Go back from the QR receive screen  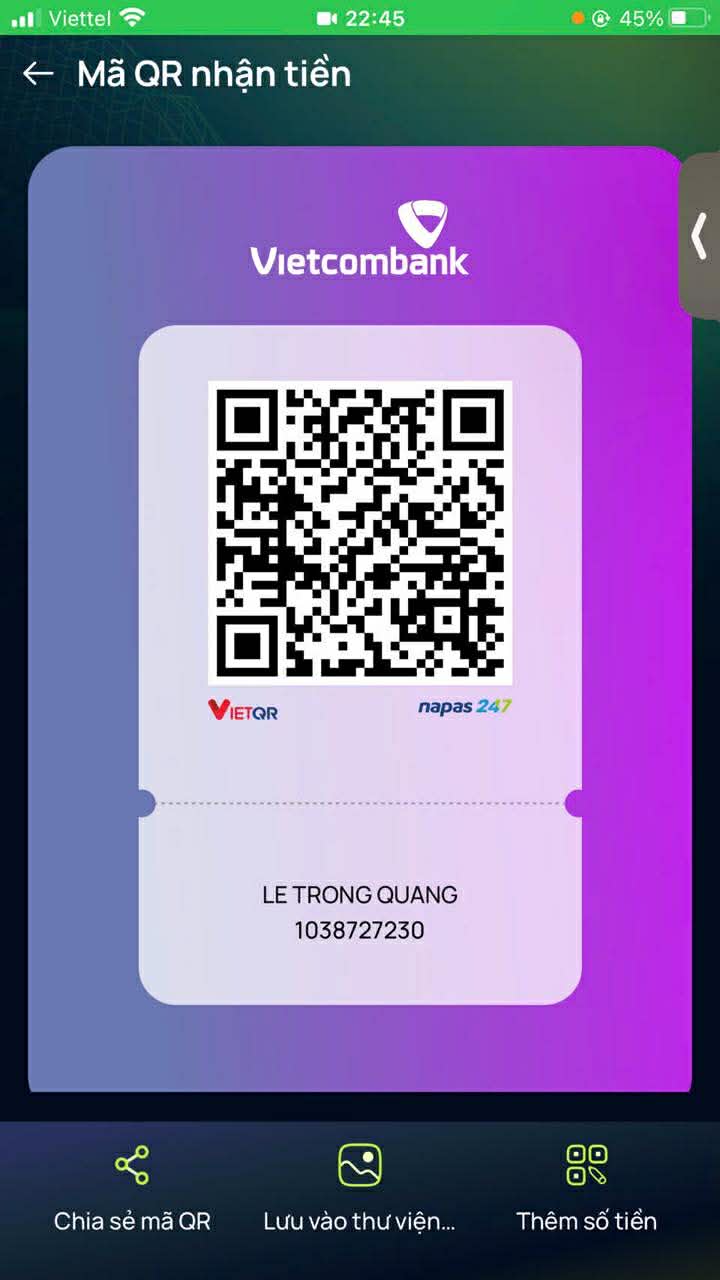[38, 74]
